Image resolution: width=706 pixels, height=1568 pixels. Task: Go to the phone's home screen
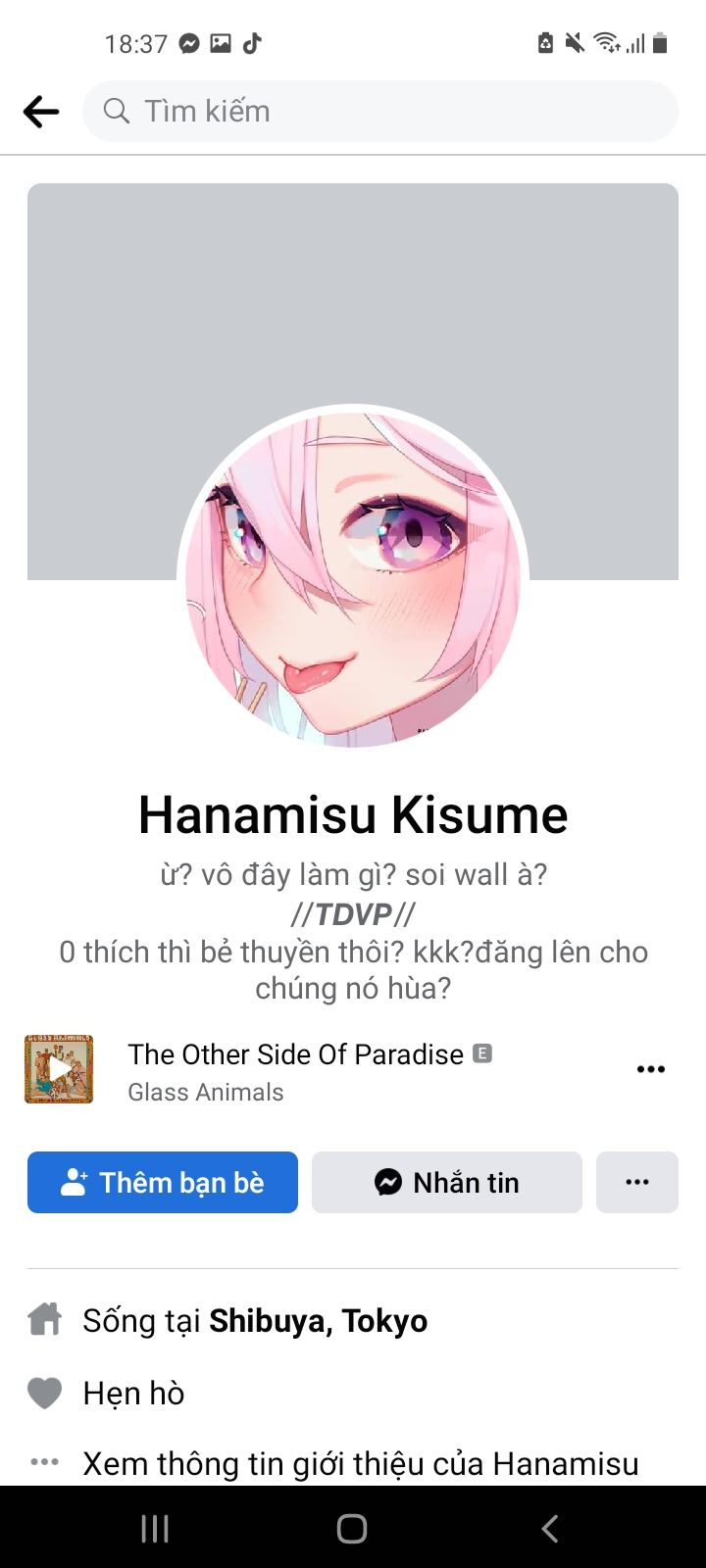click(352, 1528)
